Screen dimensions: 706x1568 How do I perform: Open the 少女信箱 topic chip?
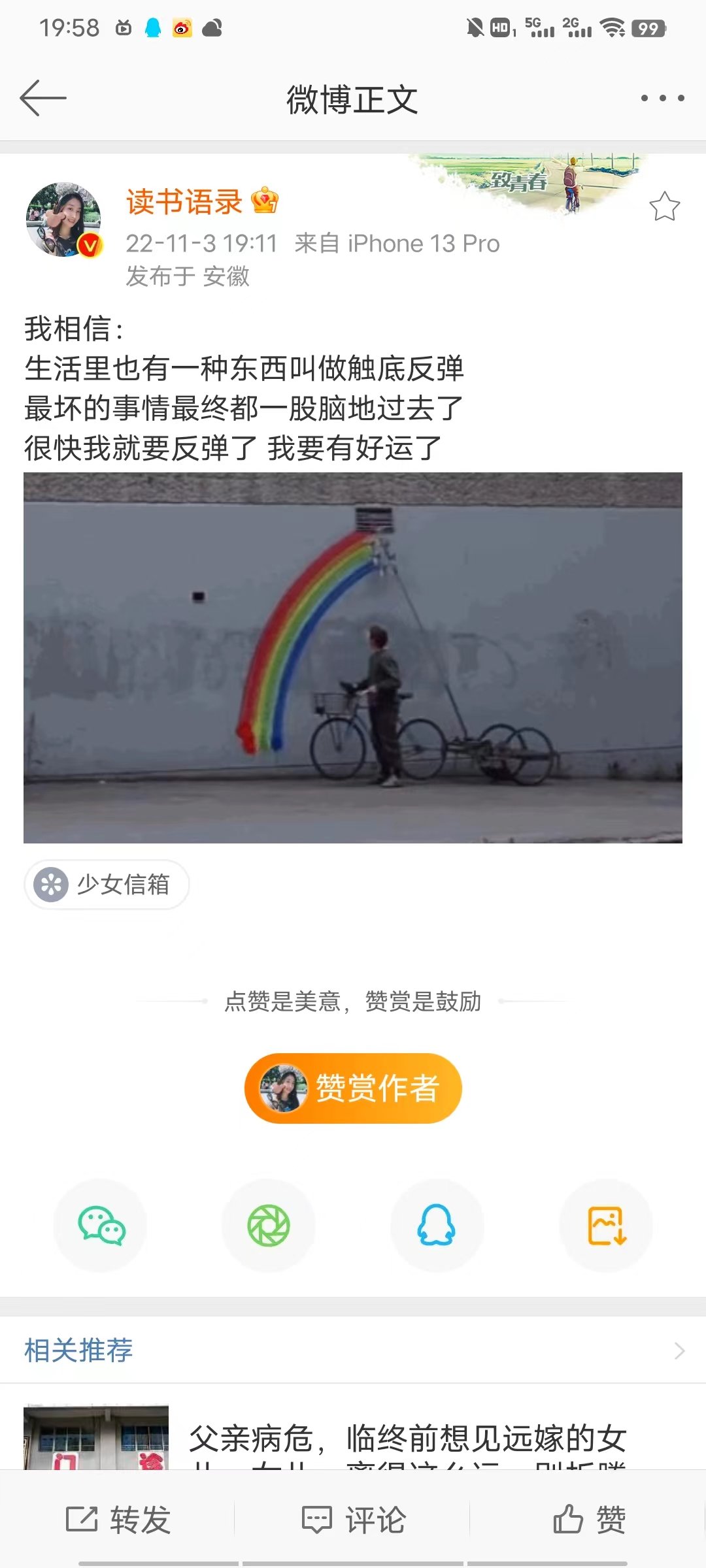coord(107,885)
